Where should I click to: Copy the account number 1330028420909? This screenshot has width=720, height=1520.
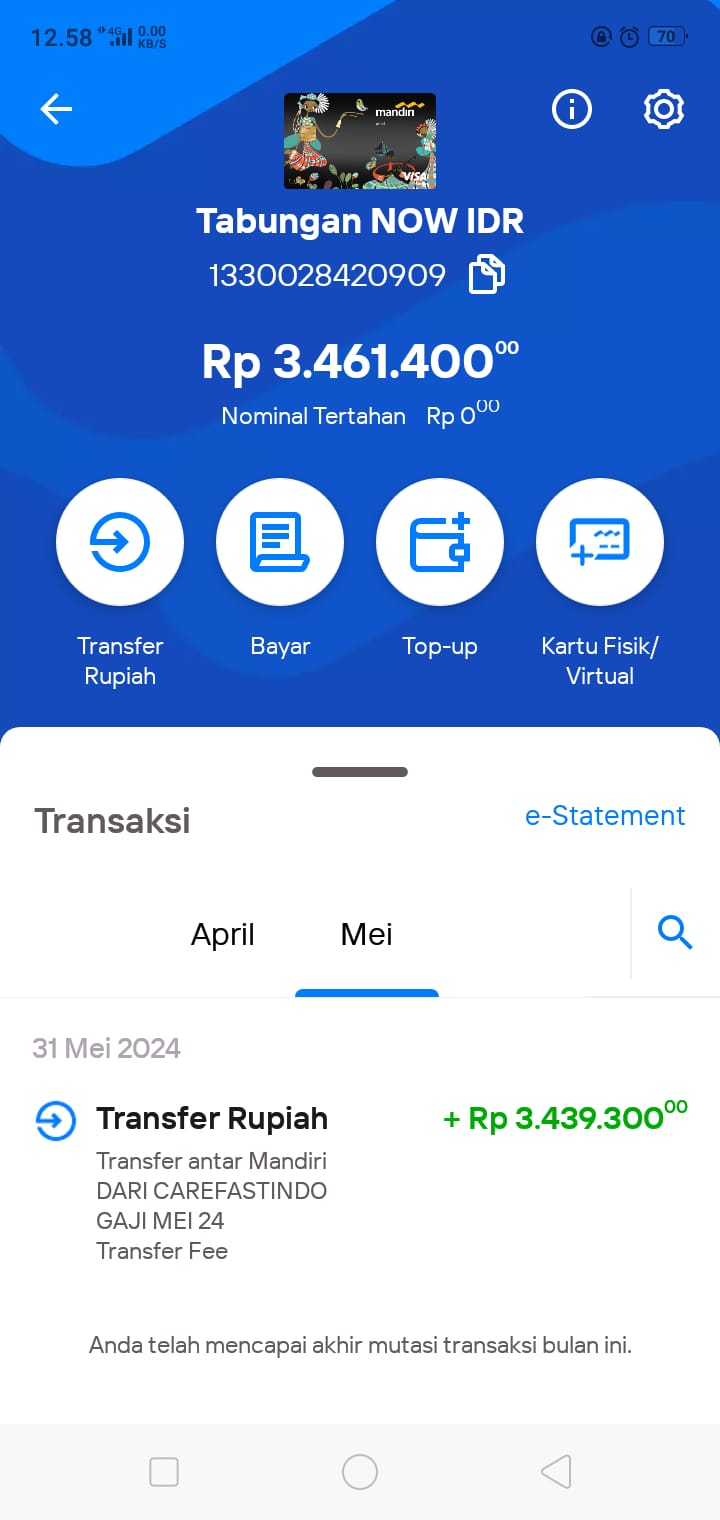487,275
